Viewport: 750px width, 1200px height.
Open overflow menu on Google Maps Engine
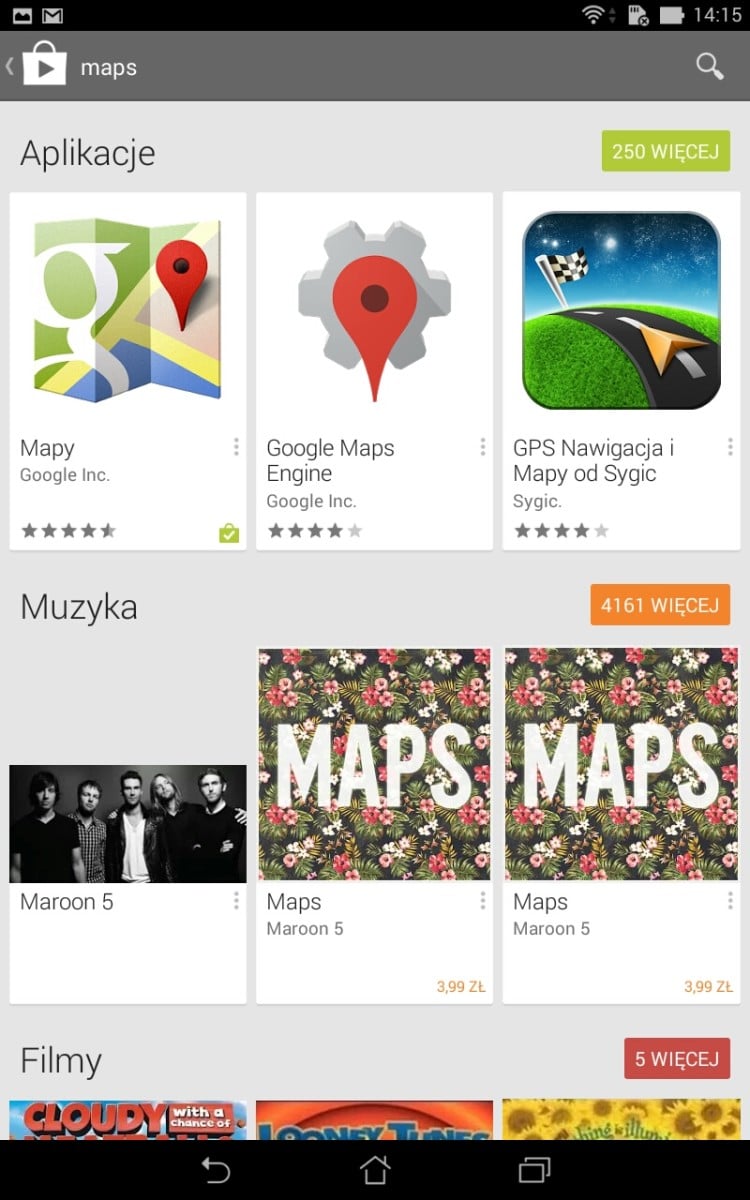coord(483,447)
